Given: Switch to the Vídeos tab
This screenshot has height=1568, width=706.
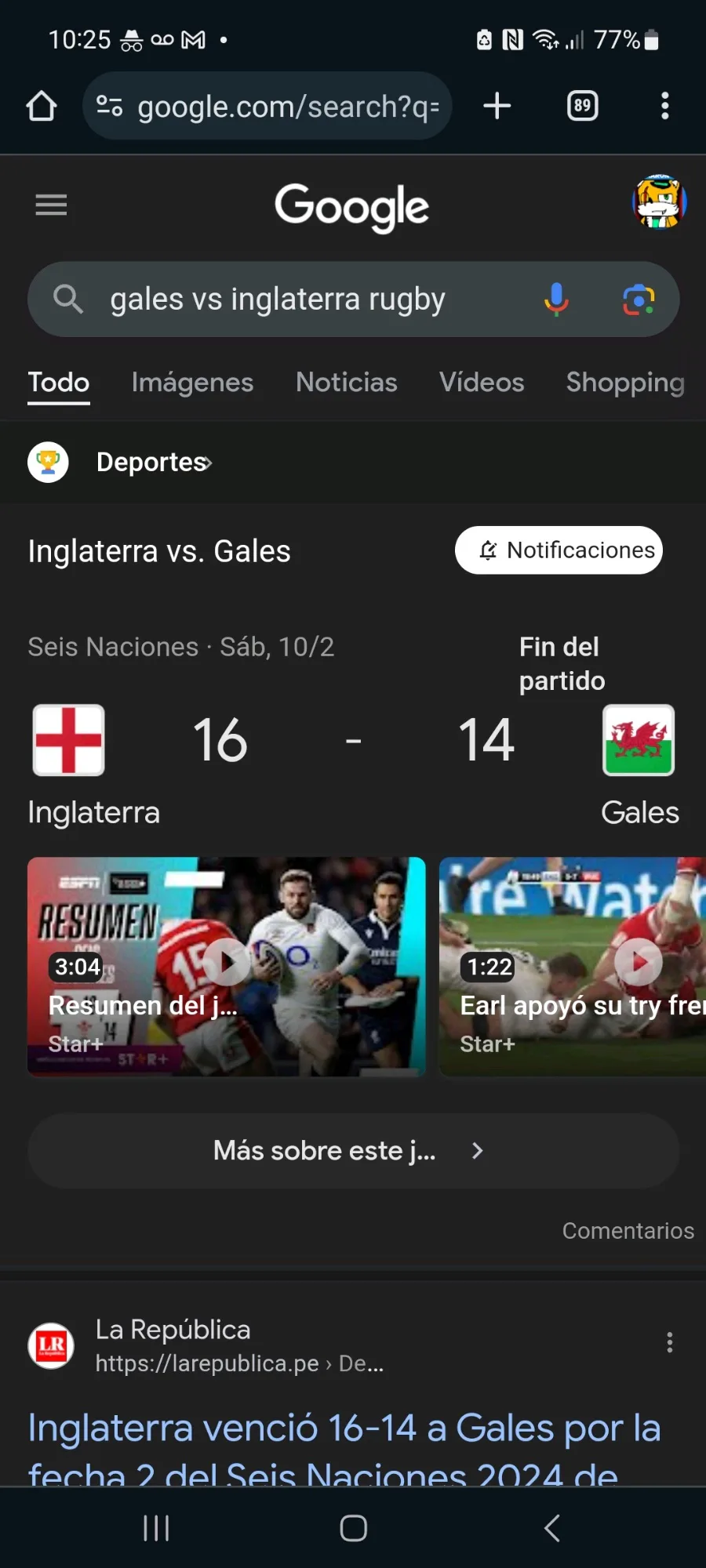Looking at the screenshot, I should [x=482, y=383].
